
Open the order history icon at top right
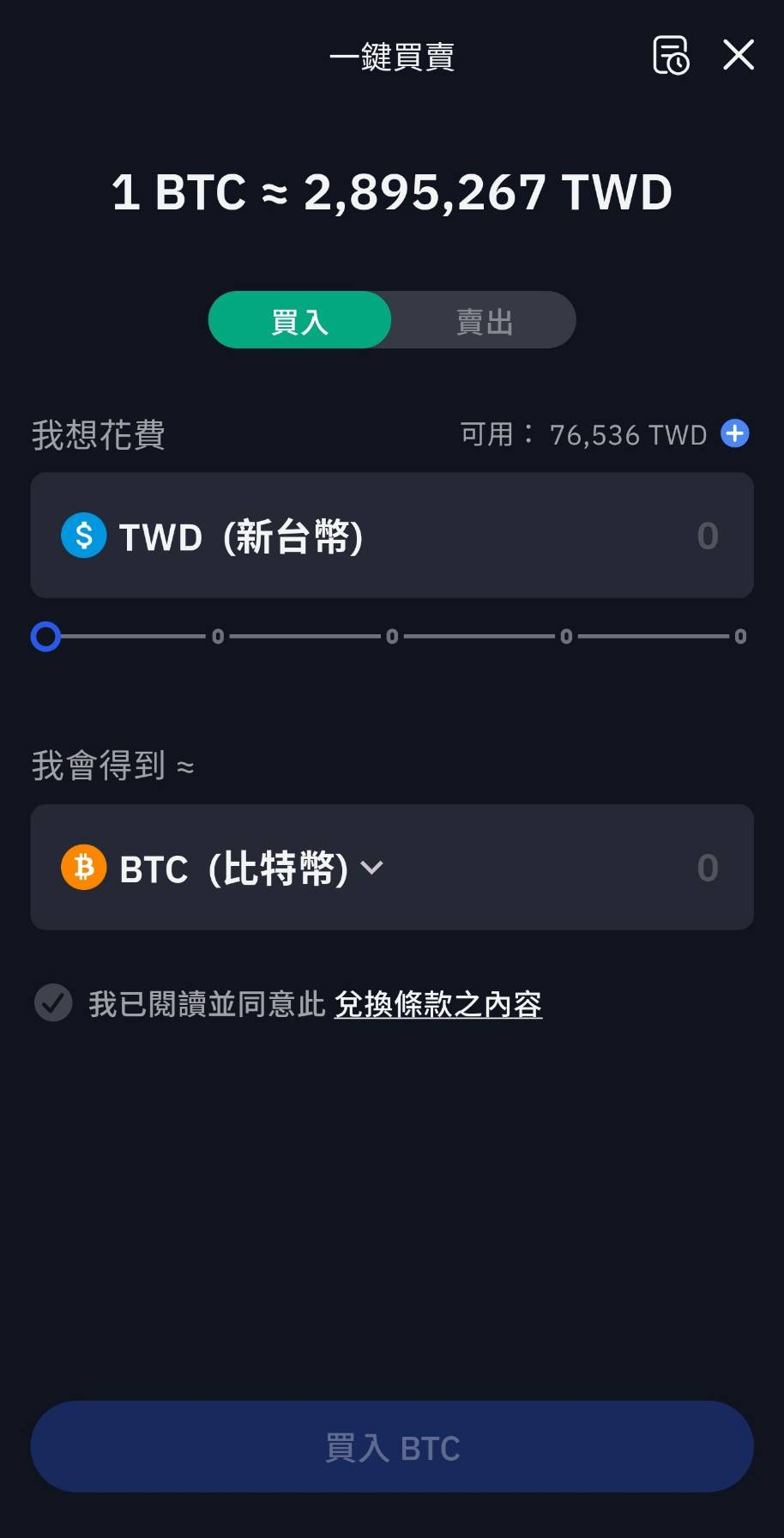(x=671, y=55)
